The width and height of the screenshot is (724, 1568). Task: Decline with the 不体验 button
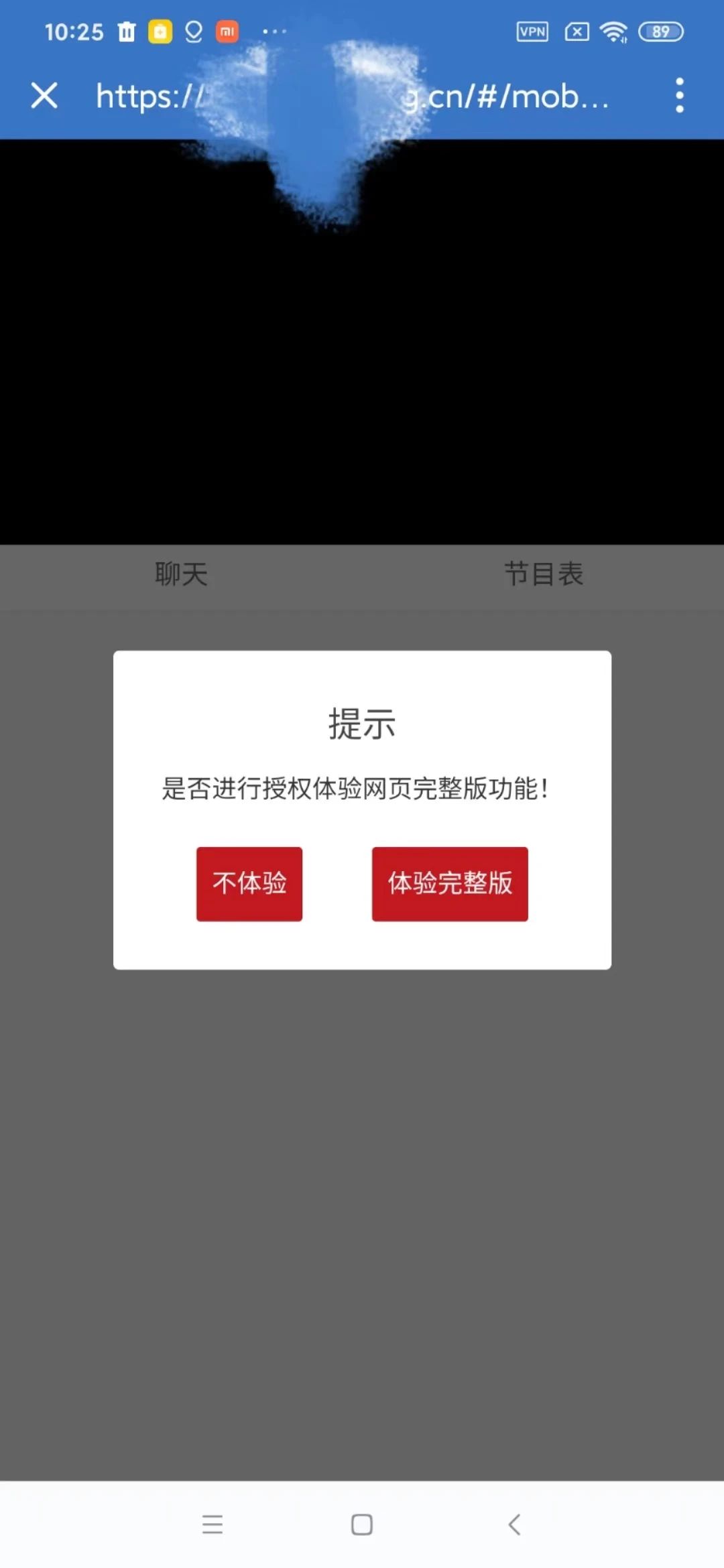pos(249,883)
